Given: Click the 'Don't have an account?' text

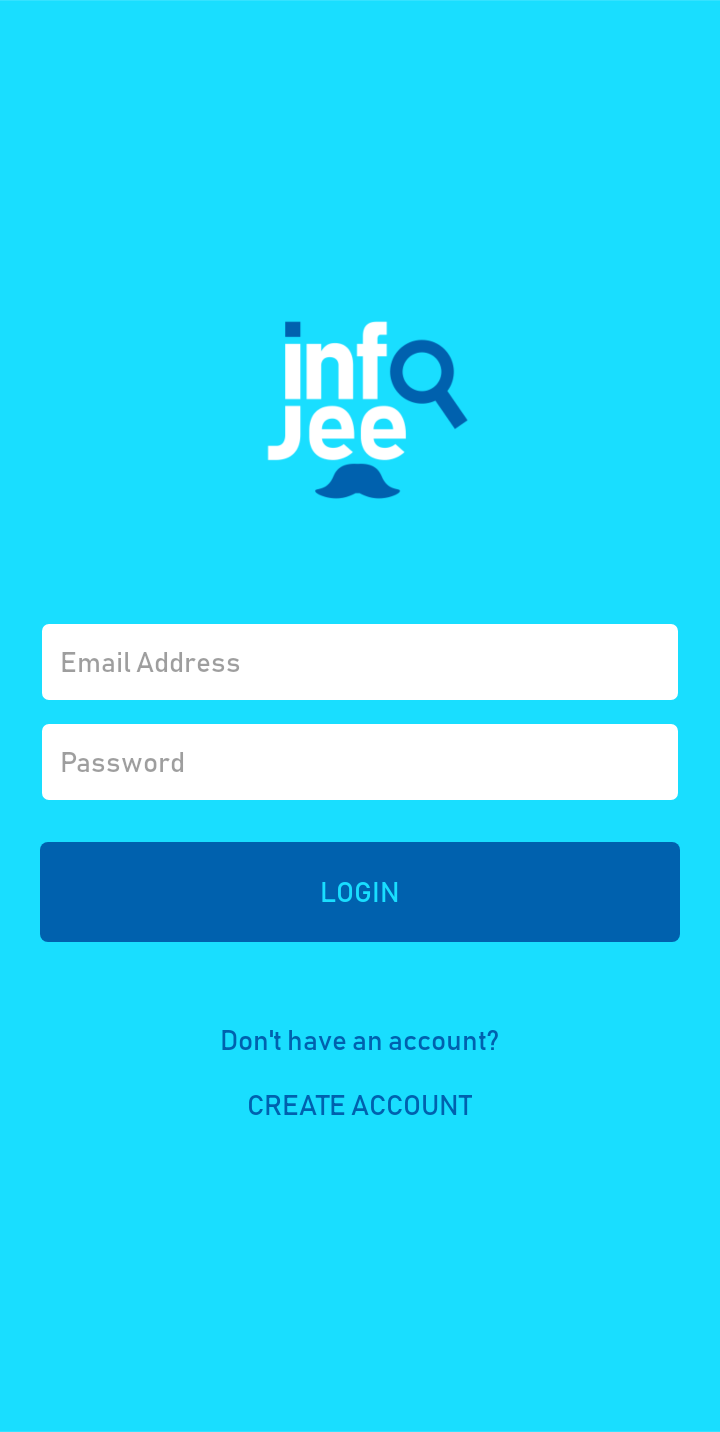Looking at the screenshot, I should pos(360,1040).
